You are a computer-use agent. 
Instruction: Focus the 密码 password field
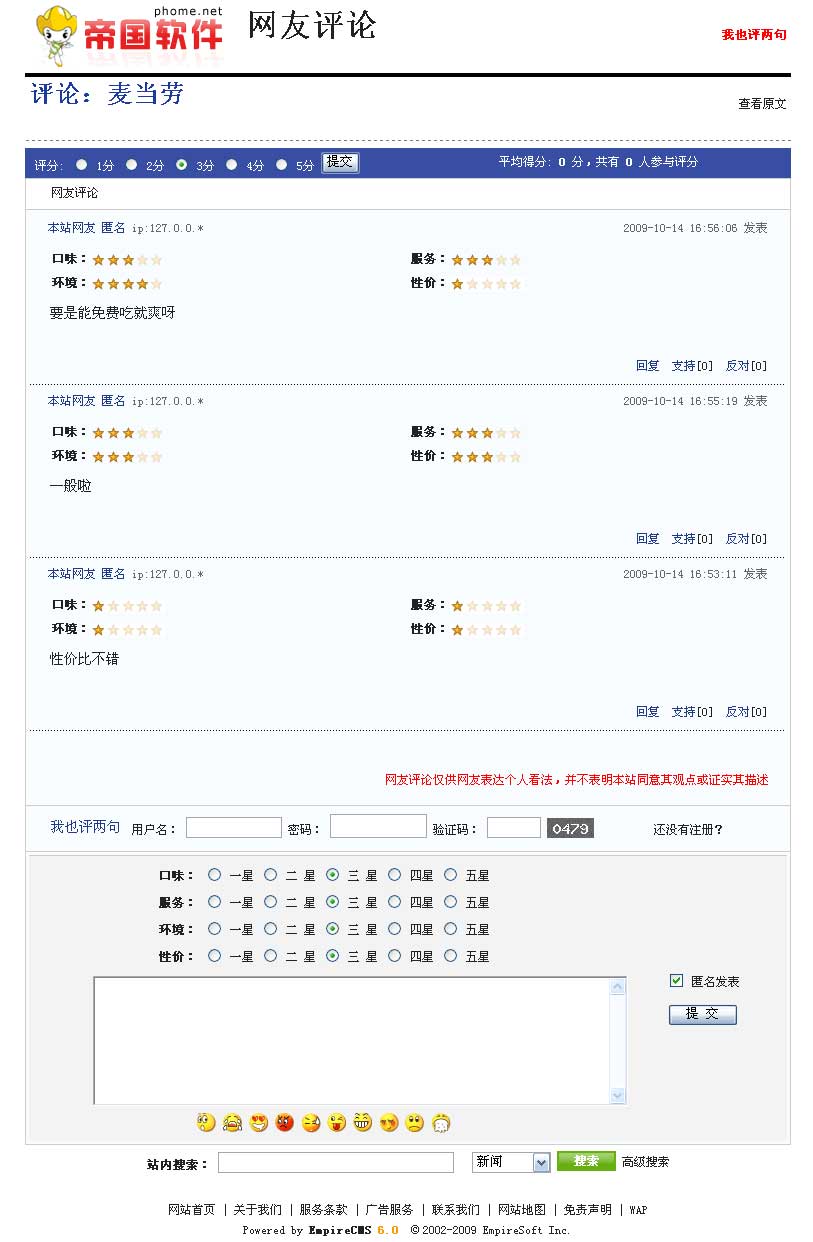tap(378, 826)
